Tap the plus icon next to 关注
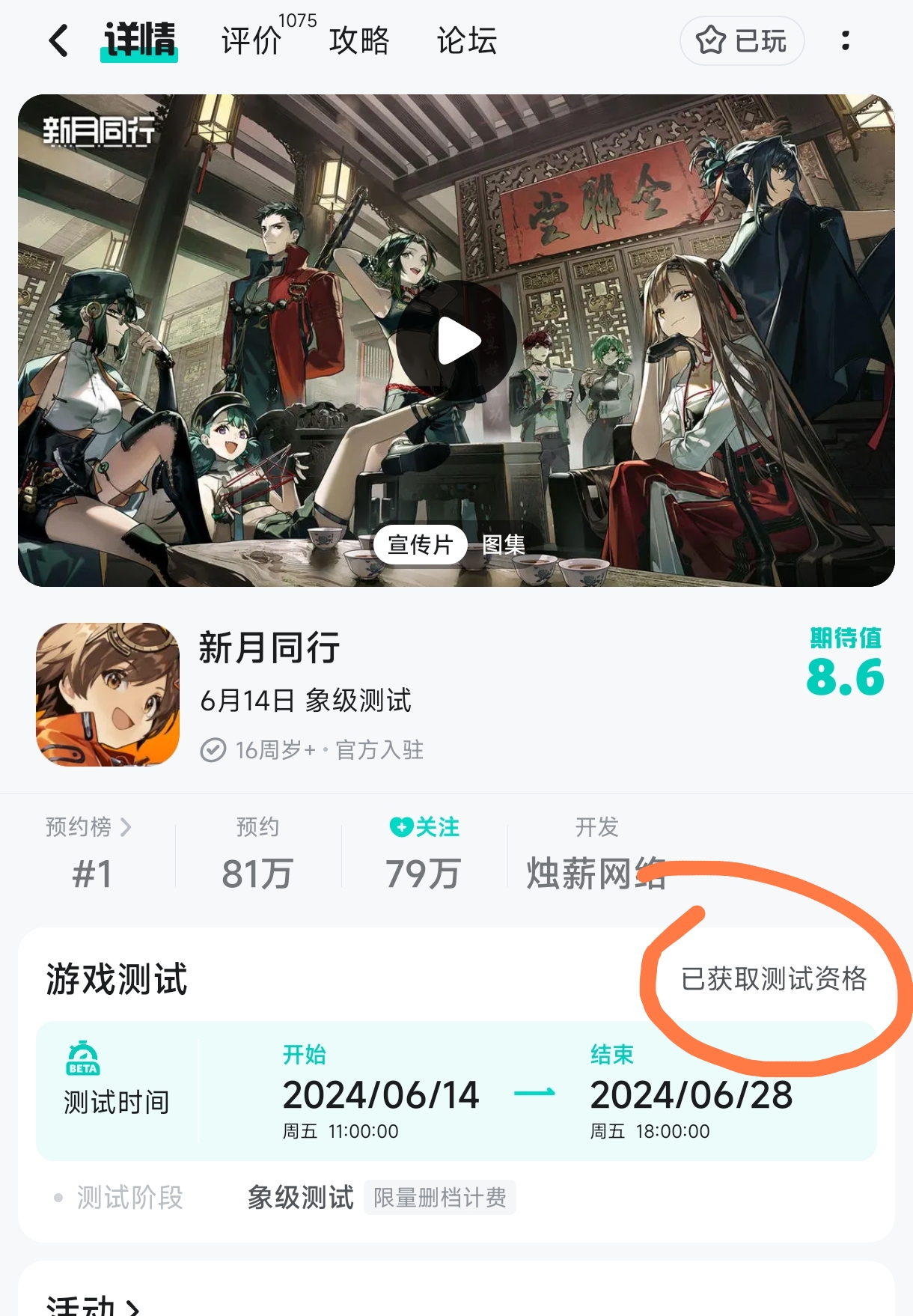 click(x=400, y=827)
